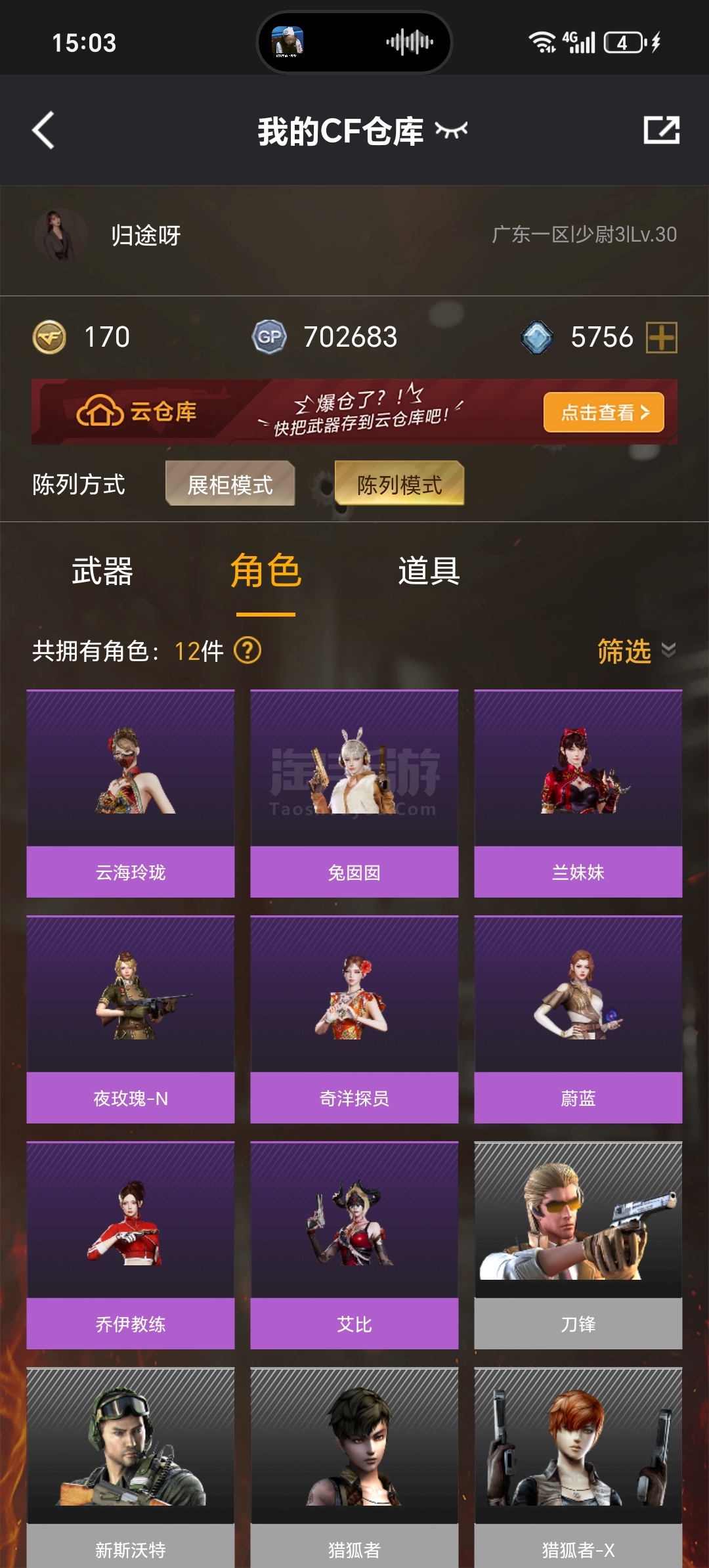
Task: Select the 奇洋探员 character card
Action: pyautogui.click(x=354, y=1019)
